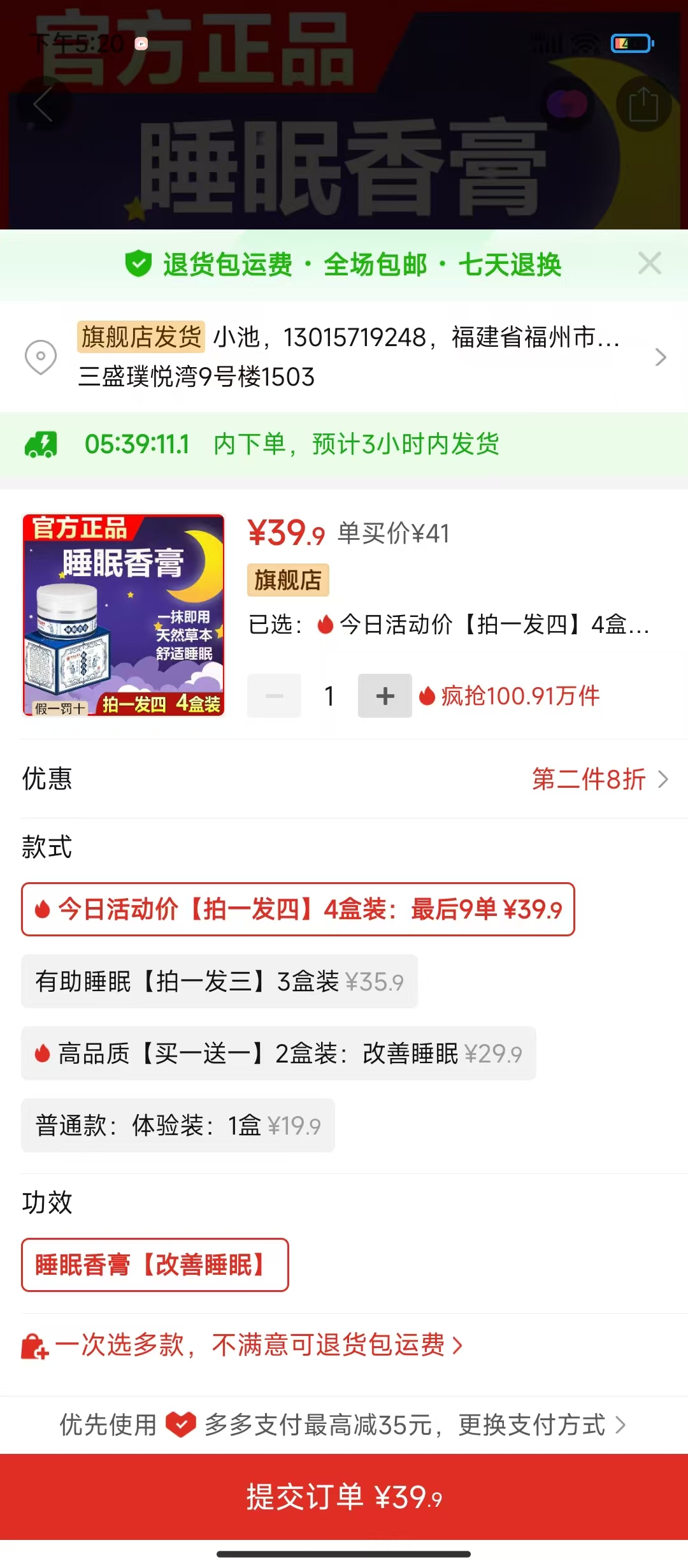Viewport: 688px width, 1568px height.
Task: Submit the order for ¥39.9
Action: click(x=344, y=1497)
